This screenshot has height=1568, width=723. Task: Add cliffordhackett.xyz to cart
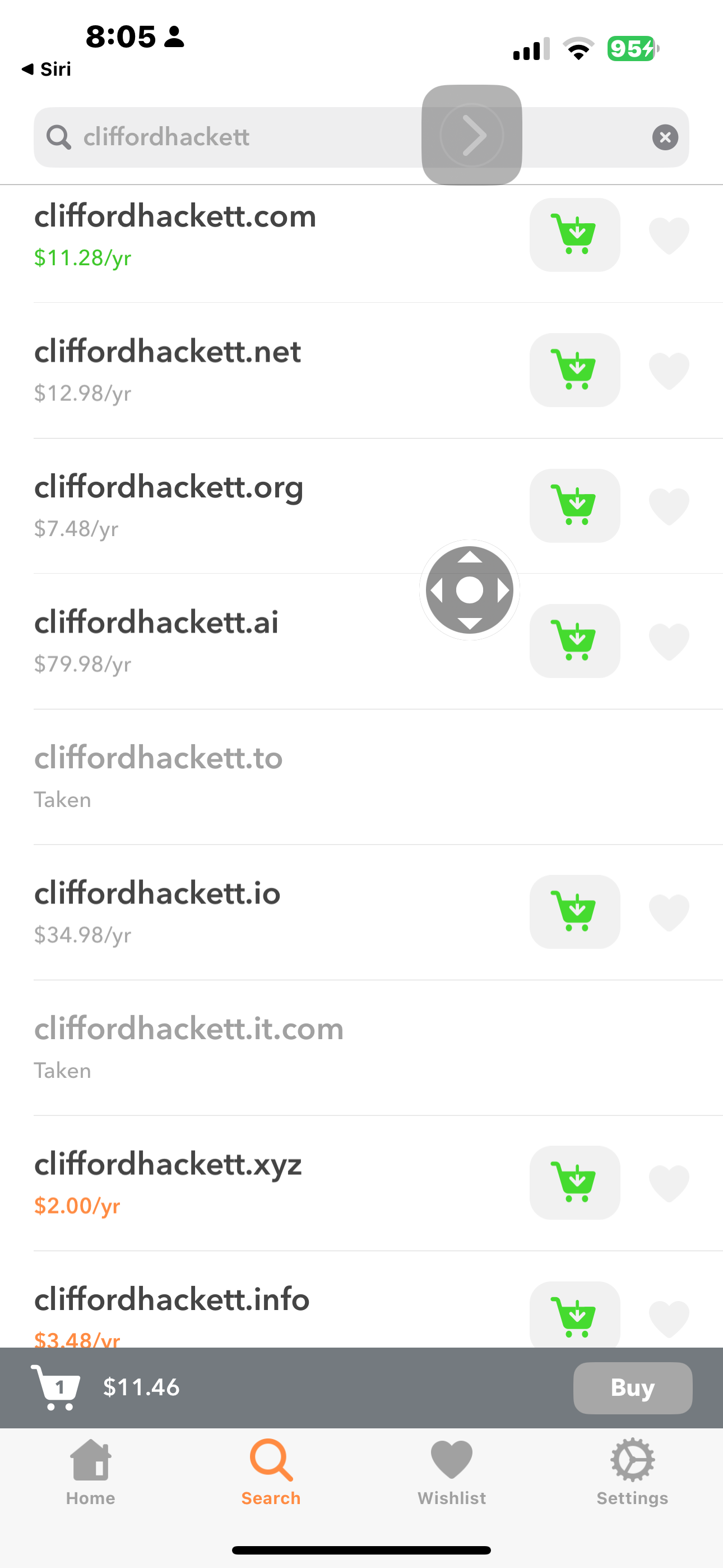coord(574,1182)
